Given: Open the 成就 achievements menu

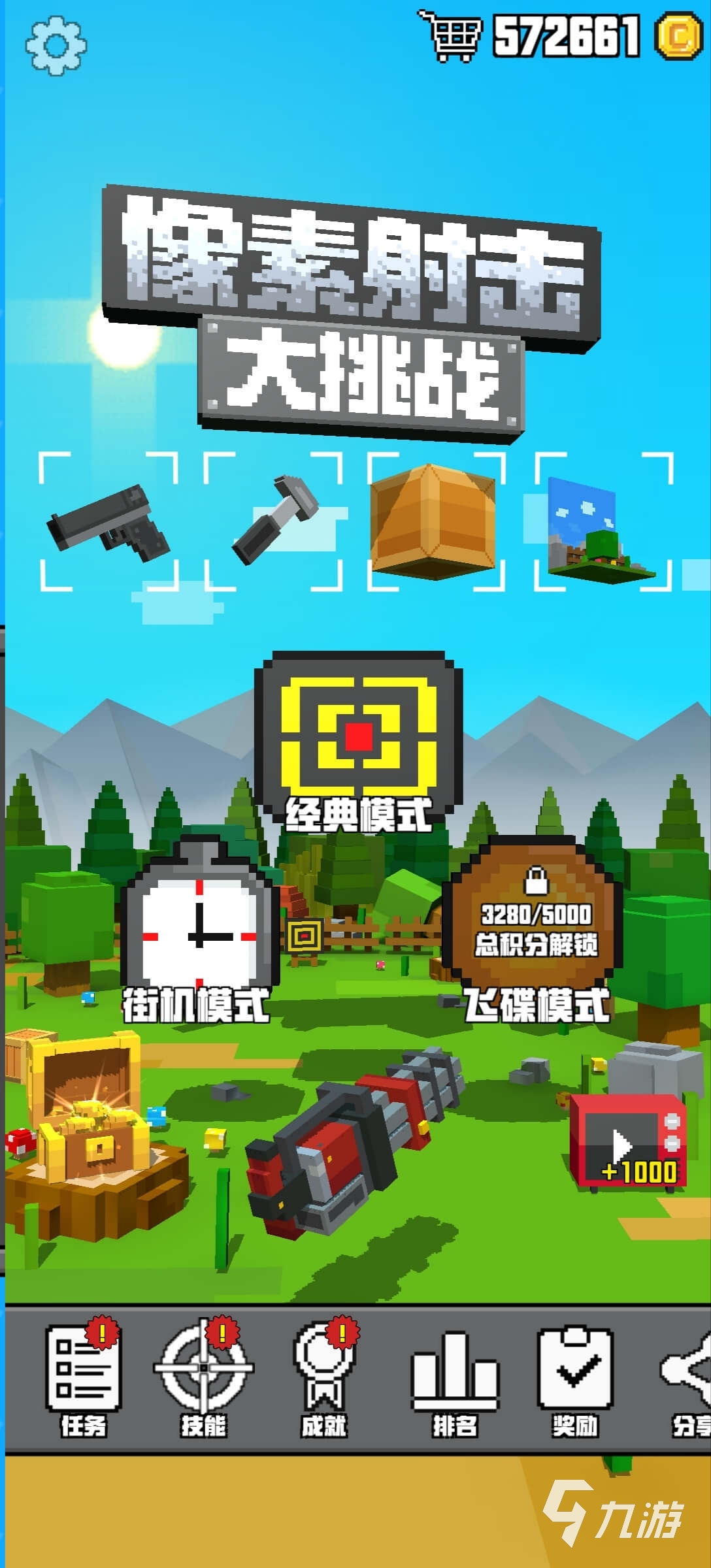Looking at the screenshot, I should (x=323, y=1380).
